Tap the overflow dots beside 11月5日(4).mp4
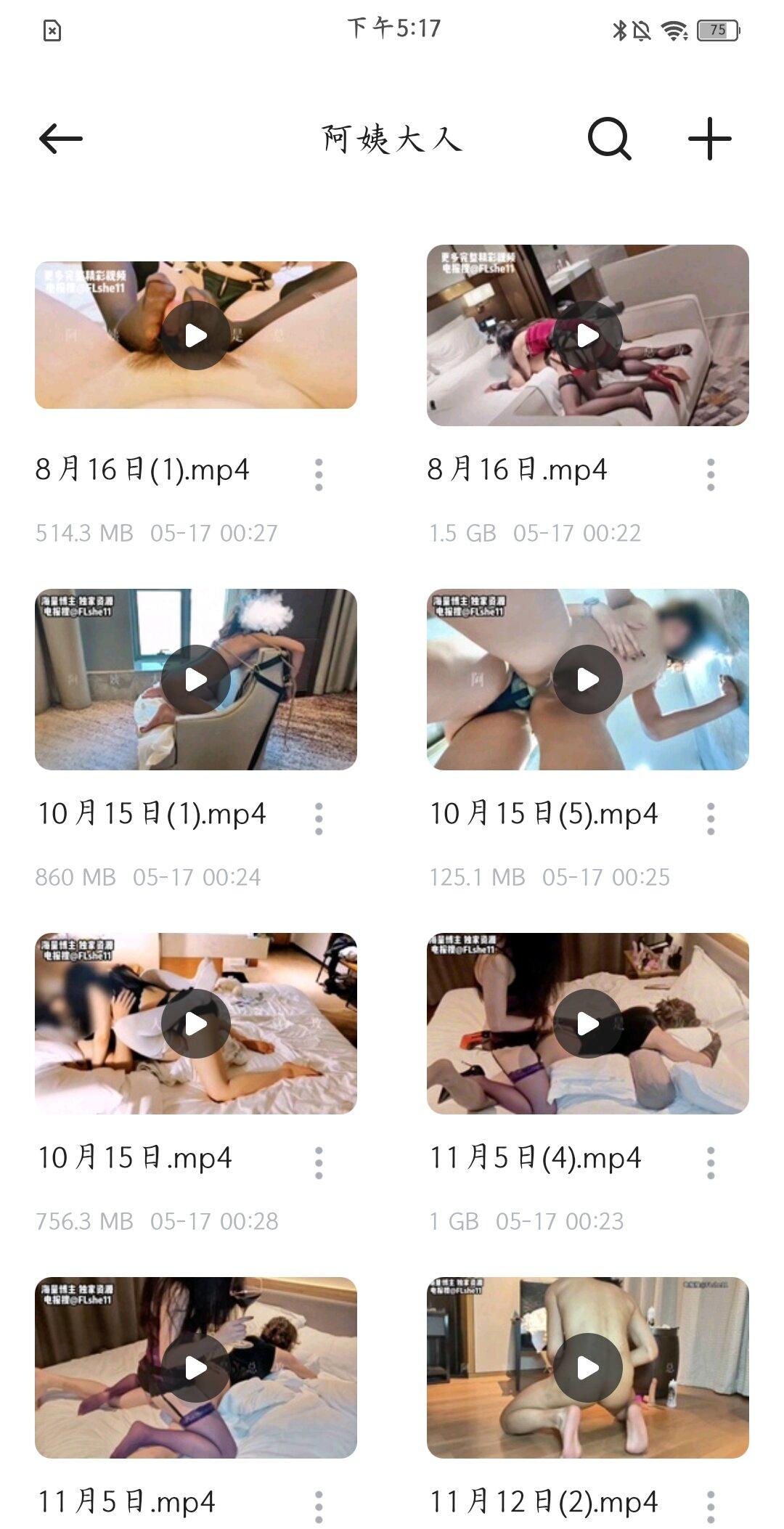Viewport: 784px width, 1529px height. pyautogui.click(x=711, y=1163)
